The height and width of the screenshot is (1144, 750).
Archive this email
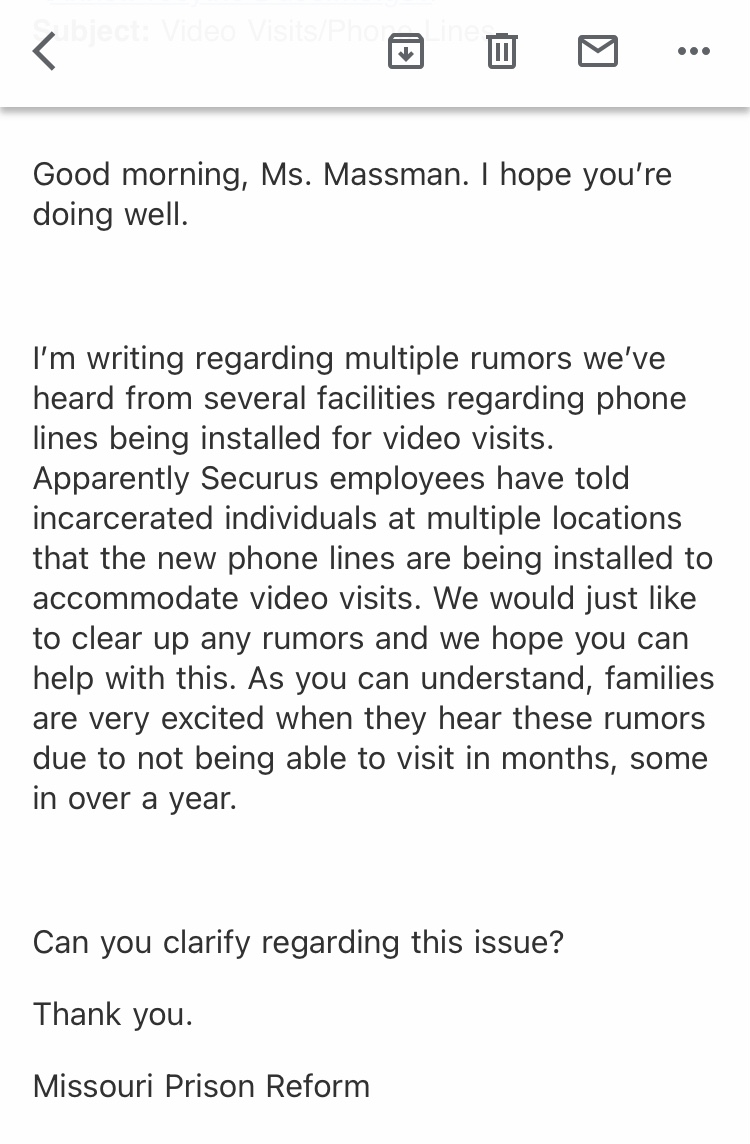406,51
